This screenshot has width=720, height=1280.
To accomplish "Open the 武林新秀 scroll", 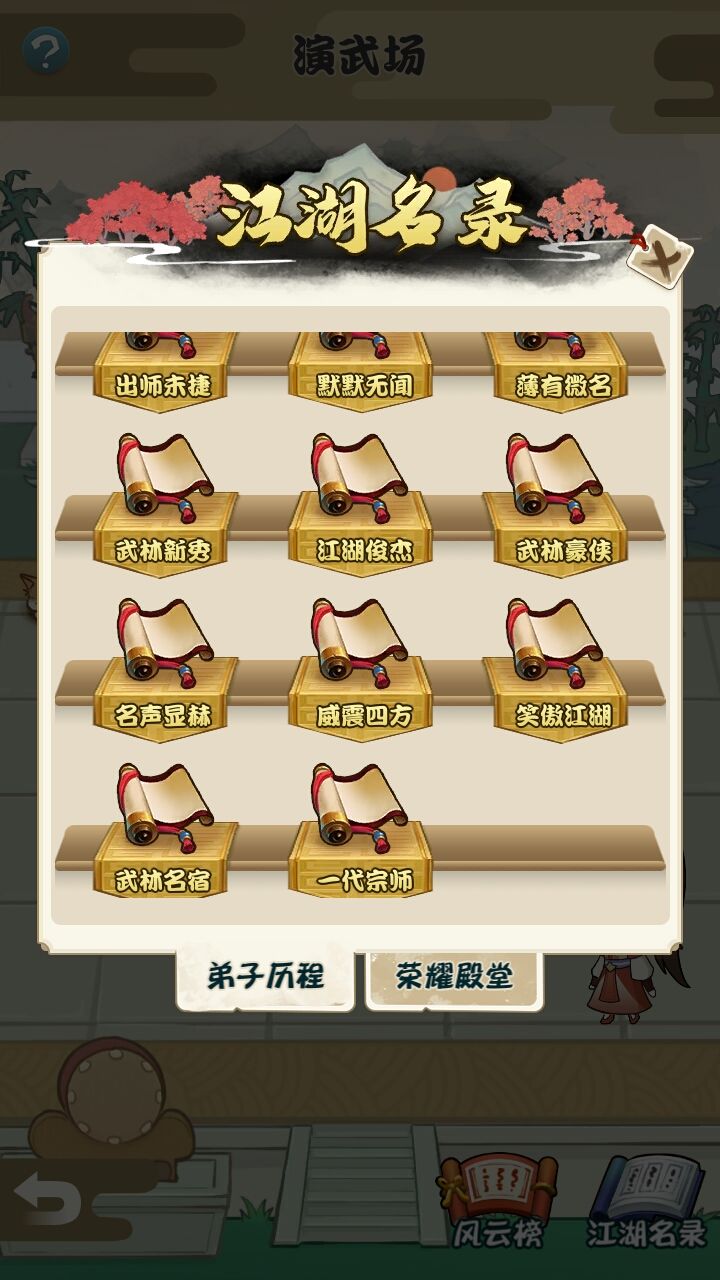I will click(x=165, y=501).
